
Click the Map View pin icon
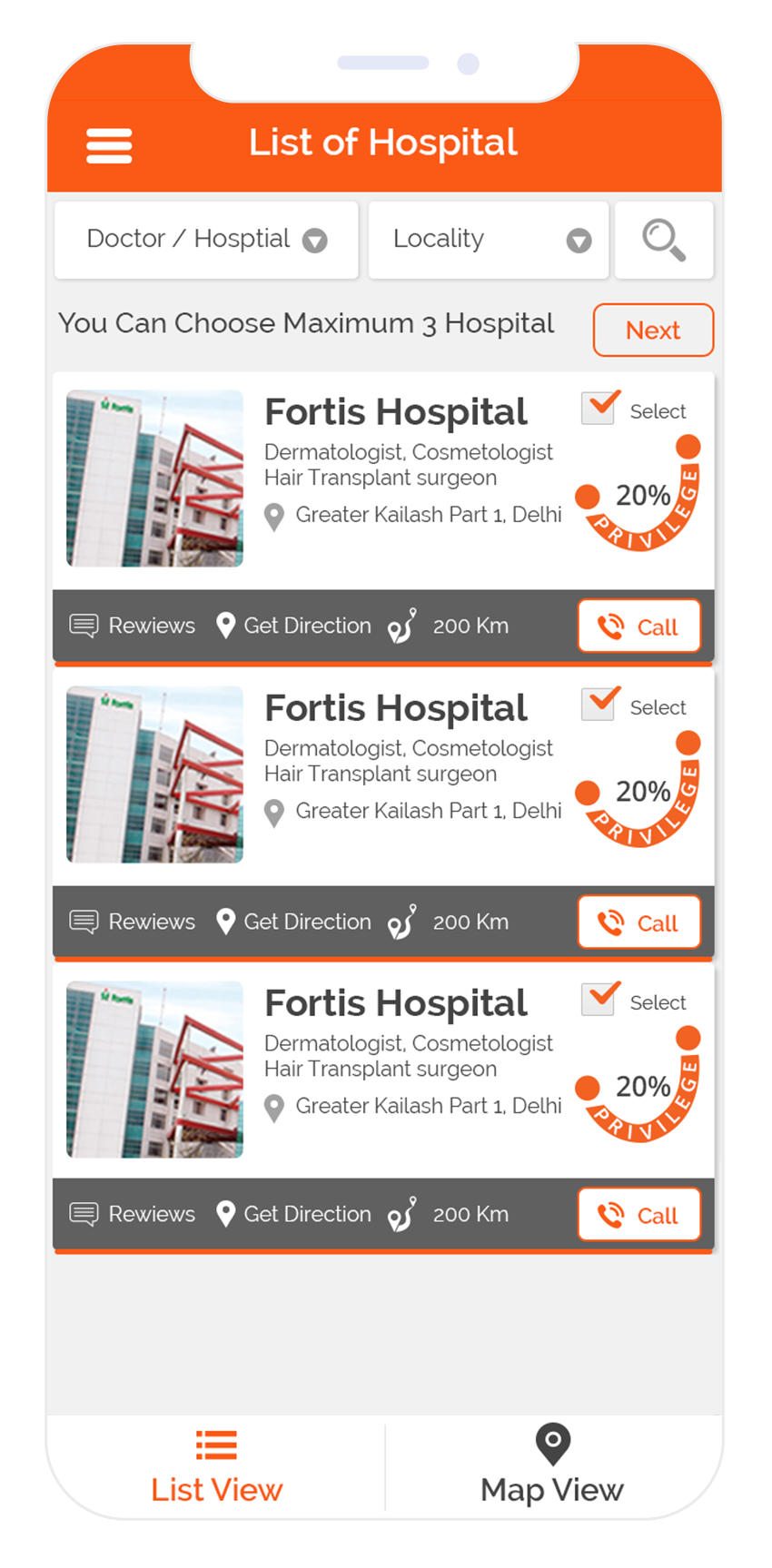click(552, 1444)
